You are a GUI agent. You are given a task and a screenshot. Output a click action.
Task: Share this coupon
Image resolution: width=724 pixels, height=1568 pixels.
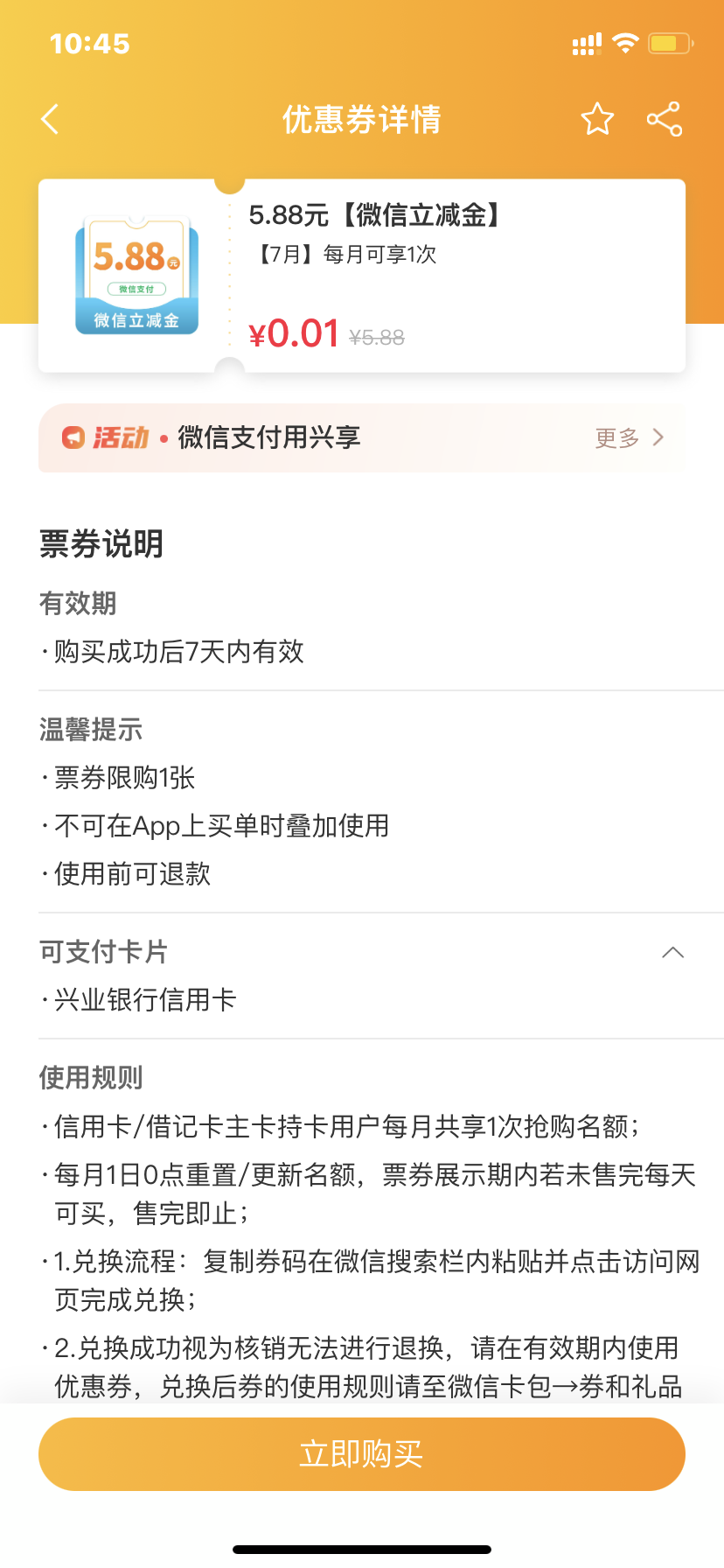665,119
